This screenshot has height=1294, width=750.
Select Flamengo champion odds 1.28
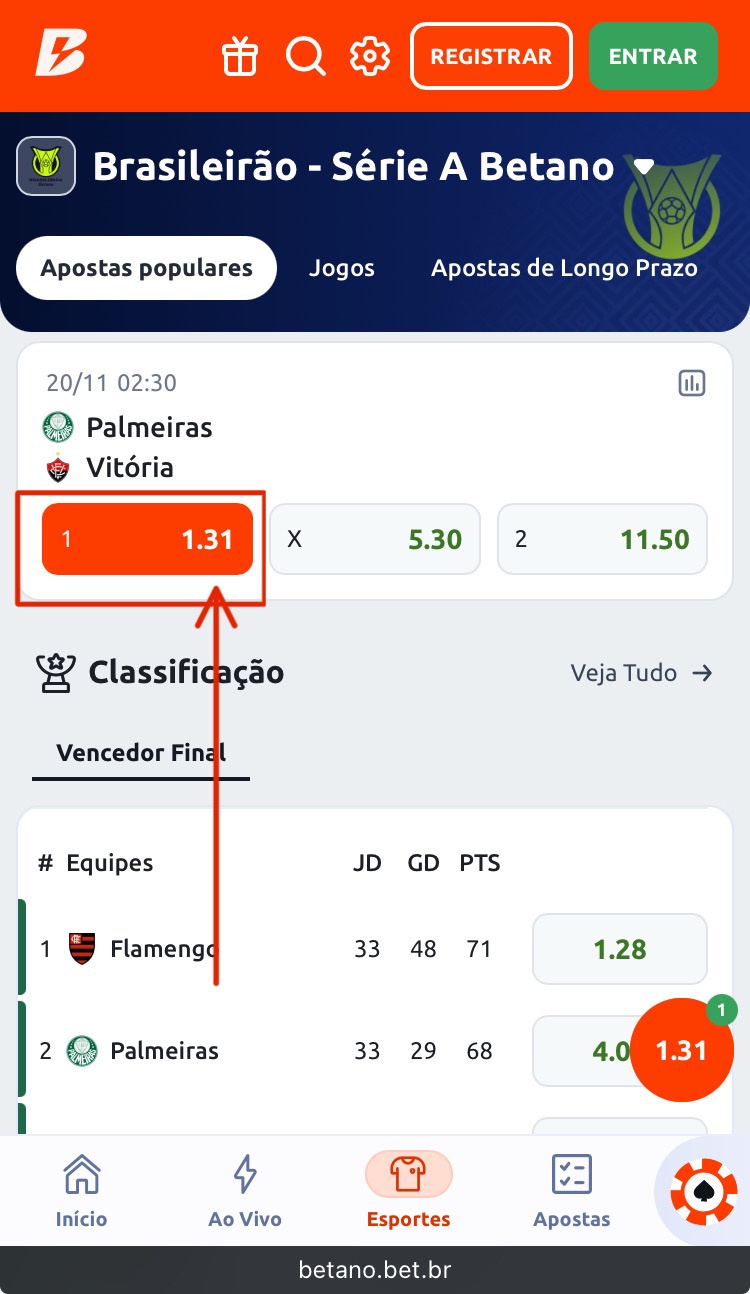[620, 949]
